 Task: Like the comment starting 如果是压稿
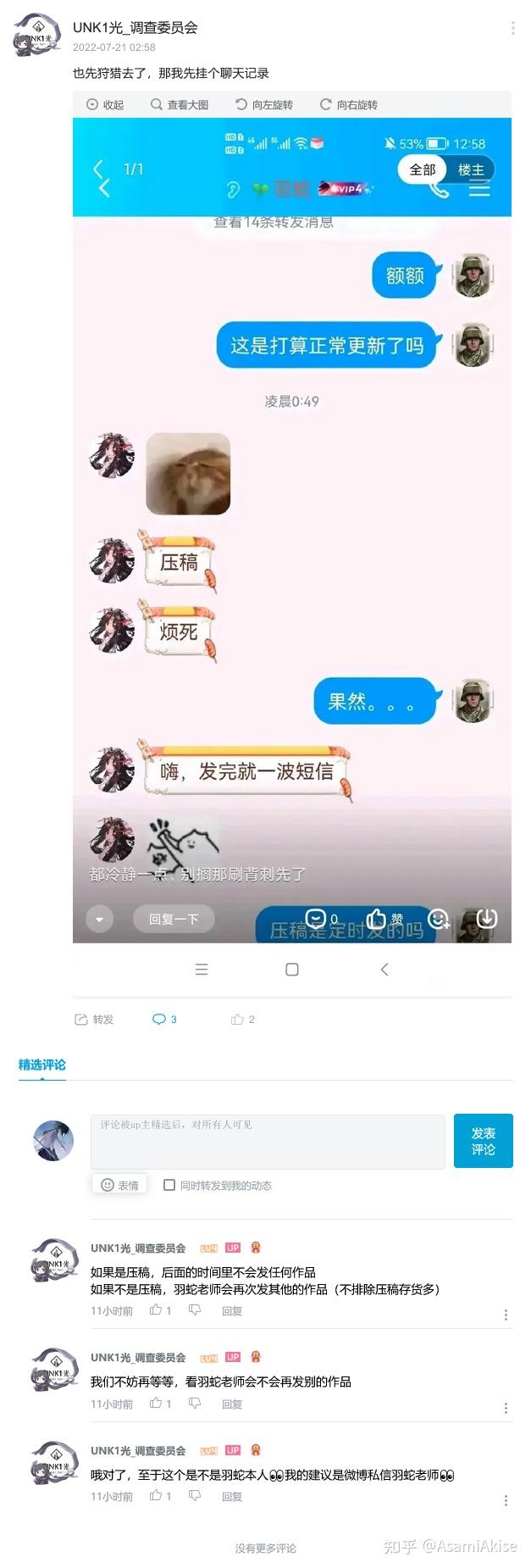point(161,1310)
